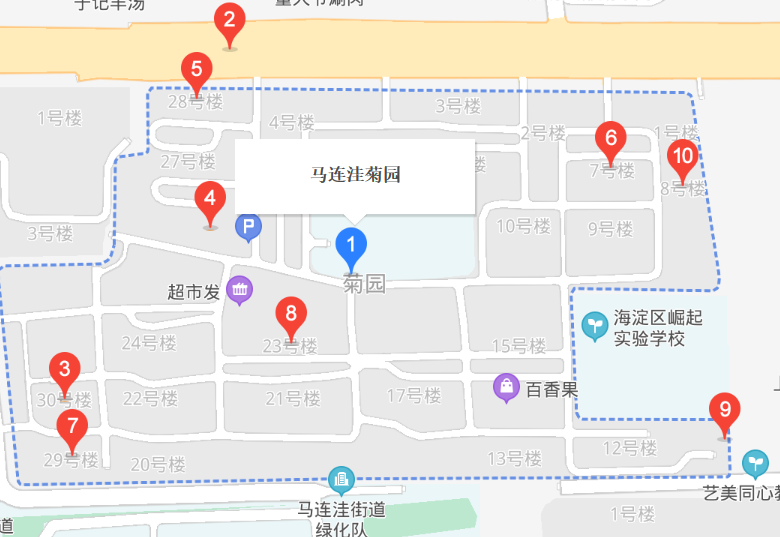Screen dimensions: 780x537
Task: Tap the blue parking P icon
Action: tap(248, 228)
